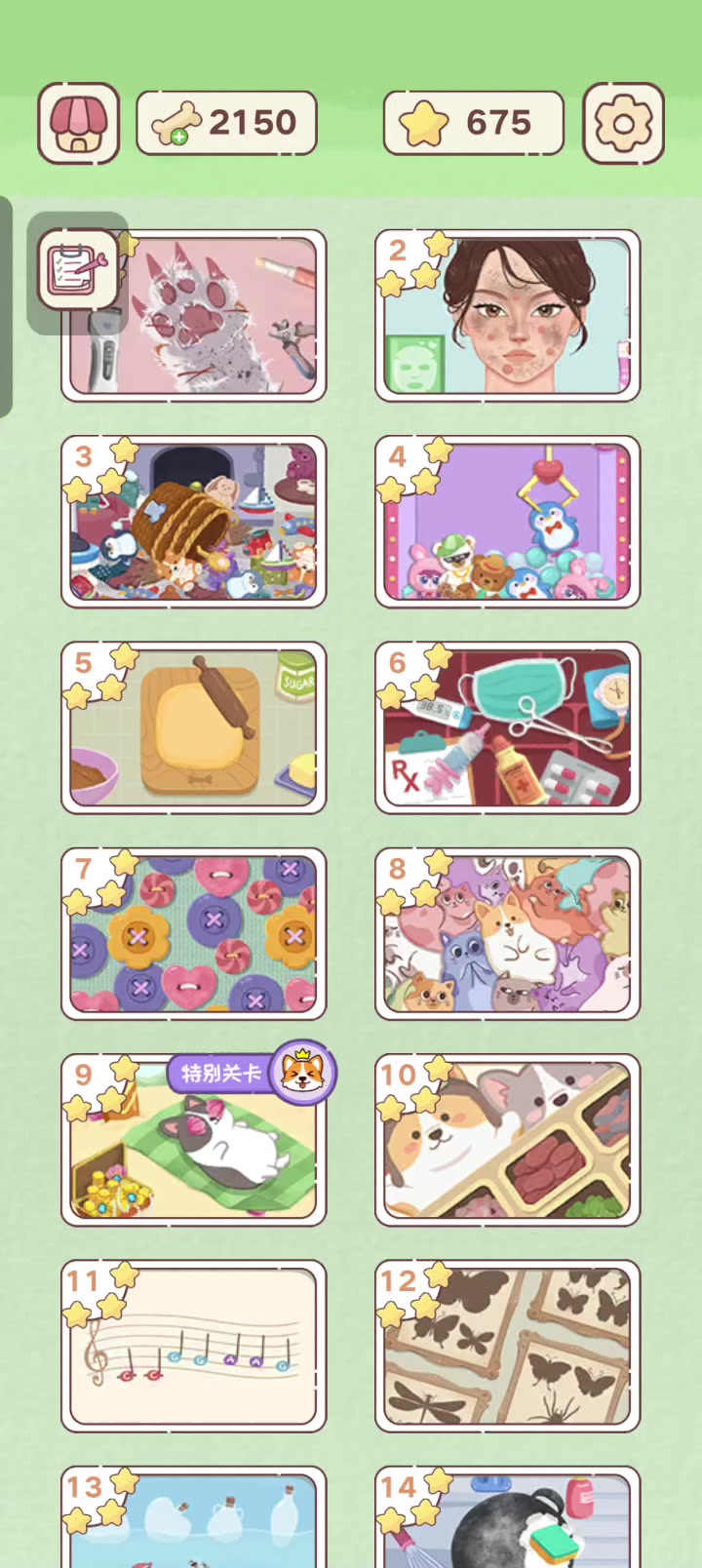The width and height of the screenshot is (702, 1568).
Task: Play level 3 messy toy room
Action: 194,522
